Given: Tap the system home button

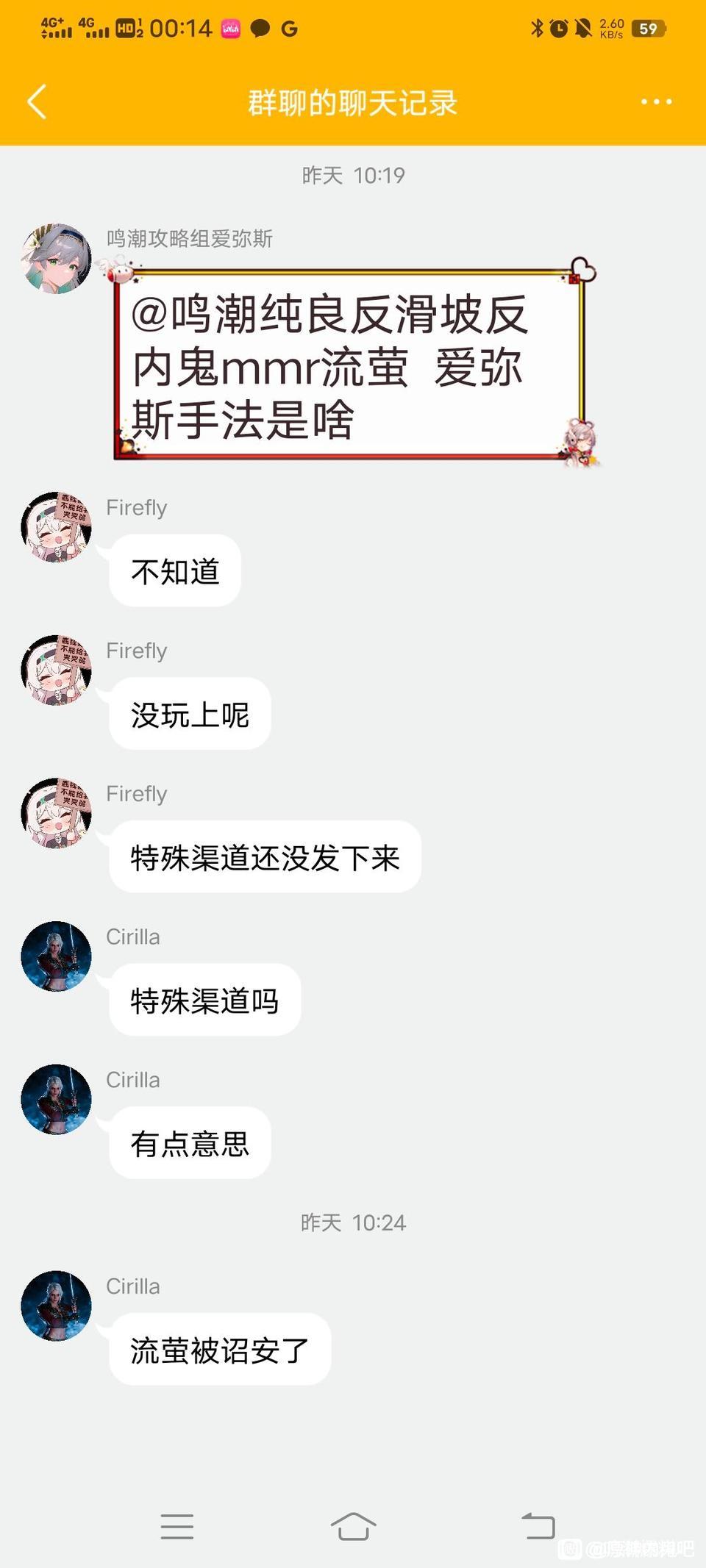Looking at the screenshot, I should [x=353, y=1526].
